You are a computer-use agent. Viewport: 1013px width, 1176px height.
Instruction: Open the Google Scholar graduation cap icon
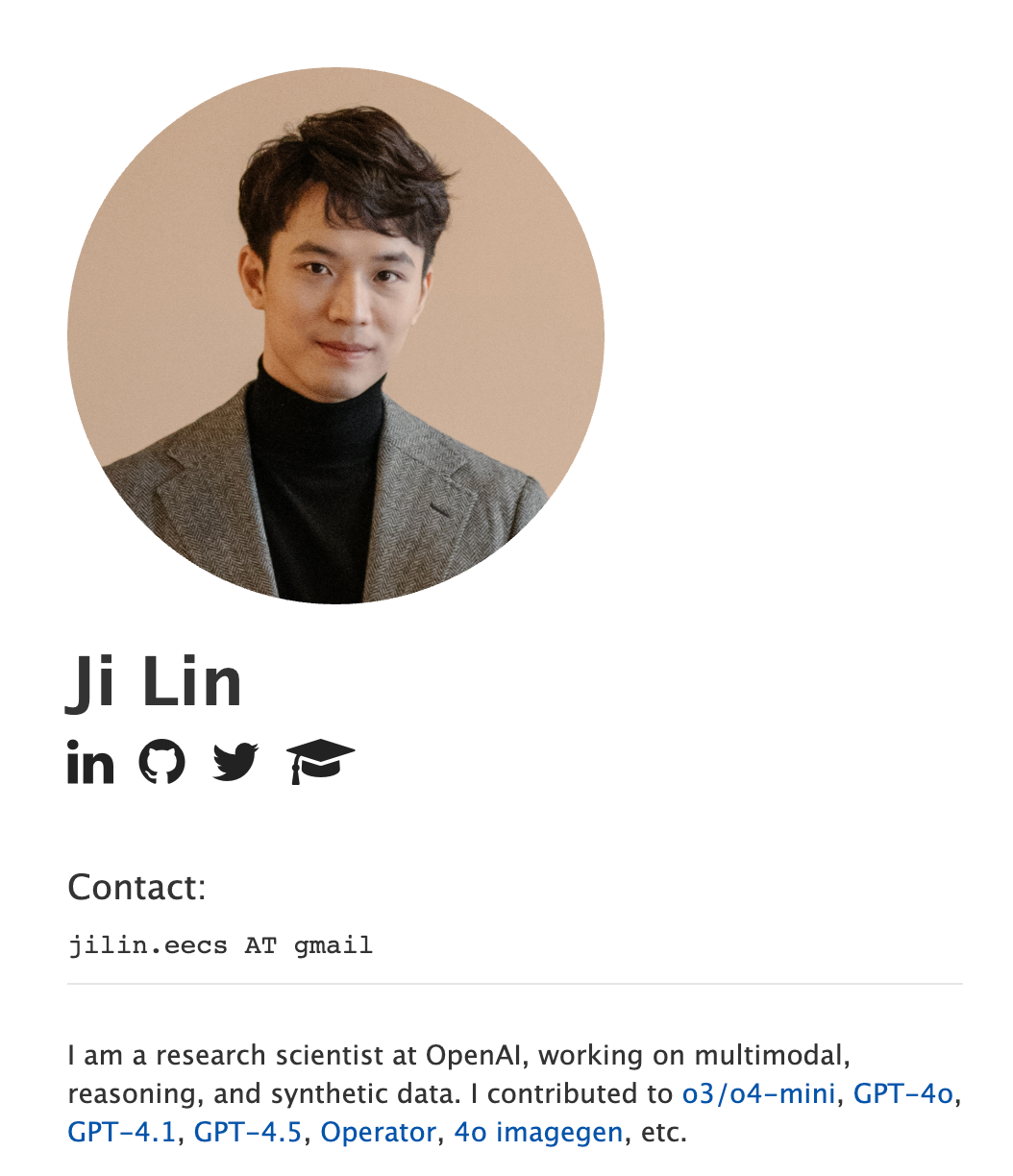pyautogui.click(x=320, y=763)
